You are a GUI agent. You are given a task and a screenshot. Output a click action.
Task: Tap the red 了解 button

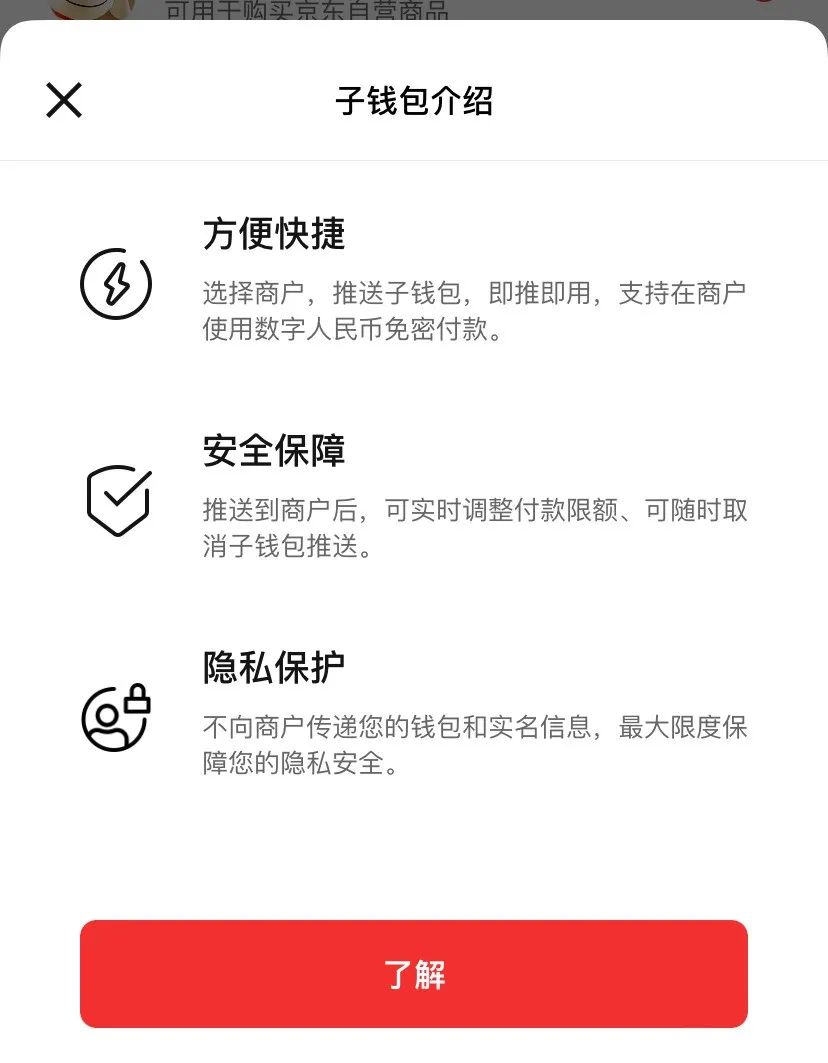[x=414, y=974]
